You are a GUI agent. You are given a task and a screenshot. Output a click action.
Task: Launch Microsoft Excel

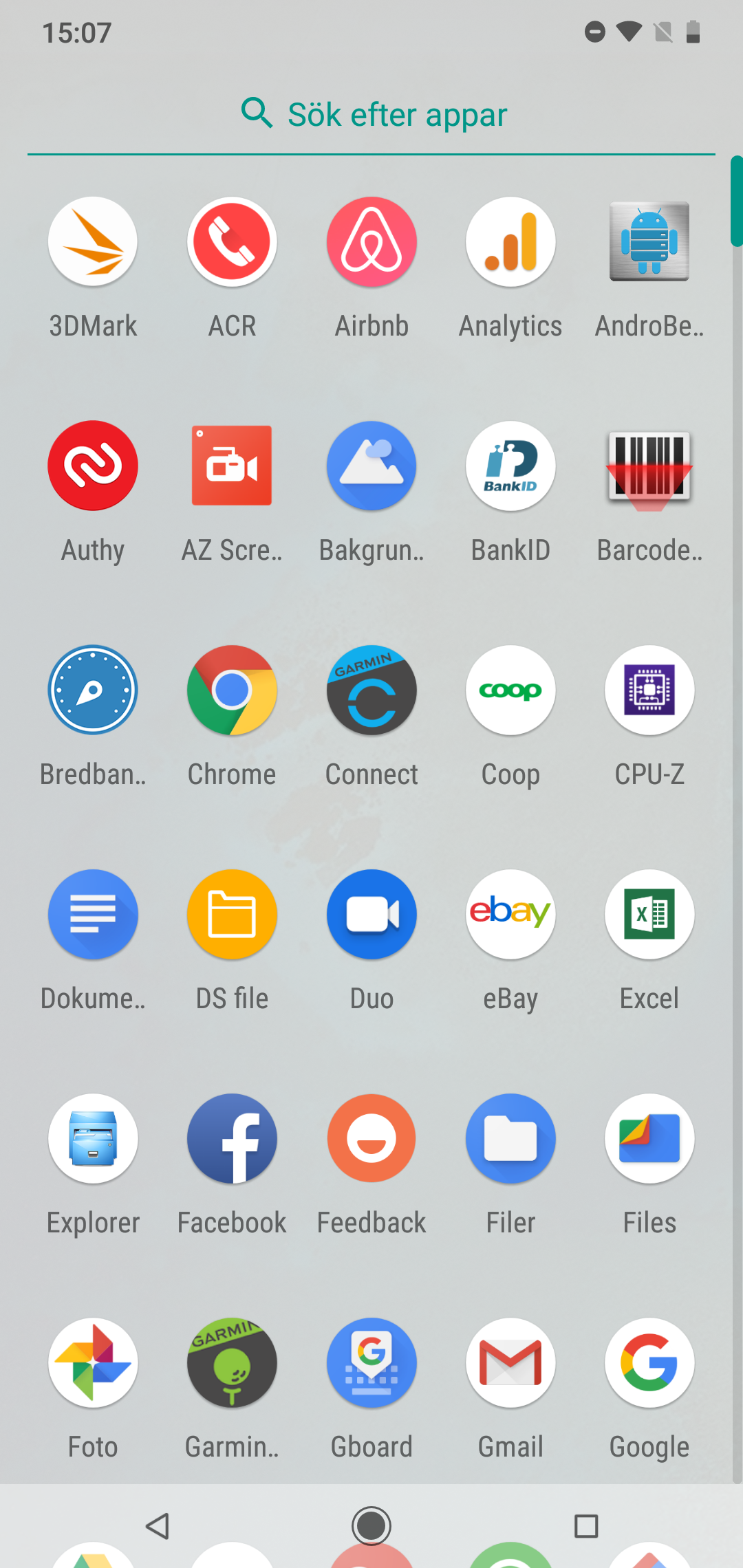649,915
